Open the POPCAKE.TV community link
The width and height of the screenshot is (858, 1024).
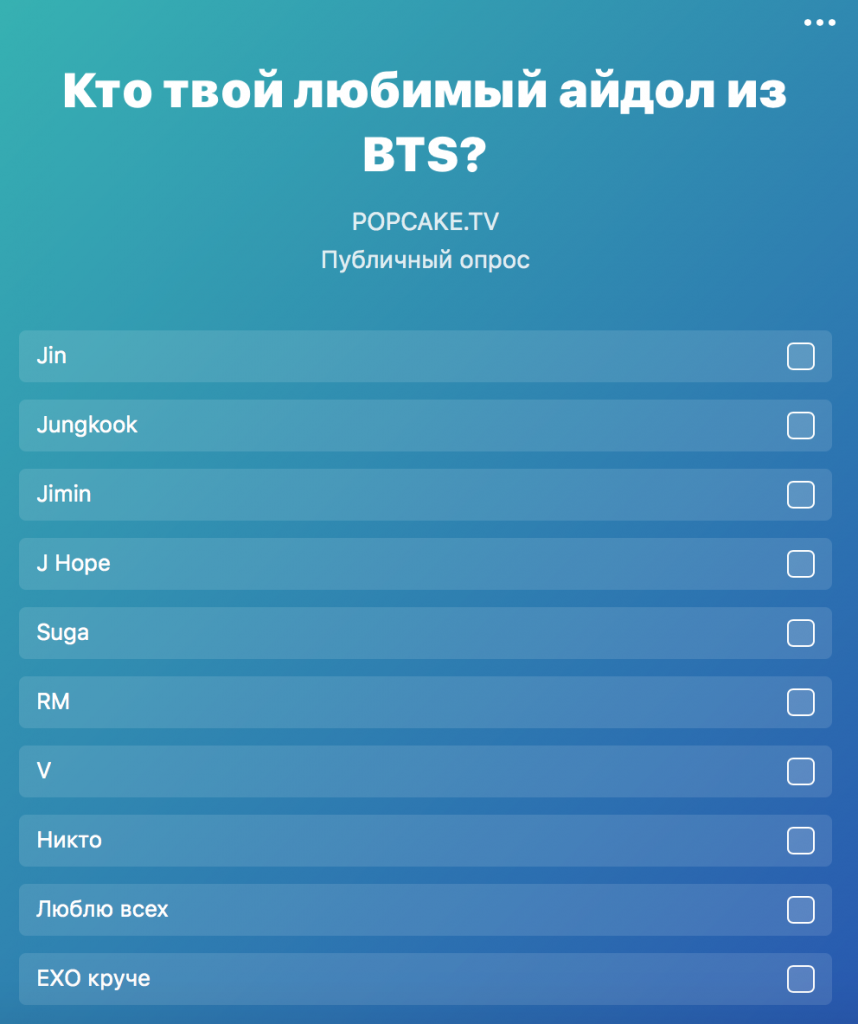(425, 221)
